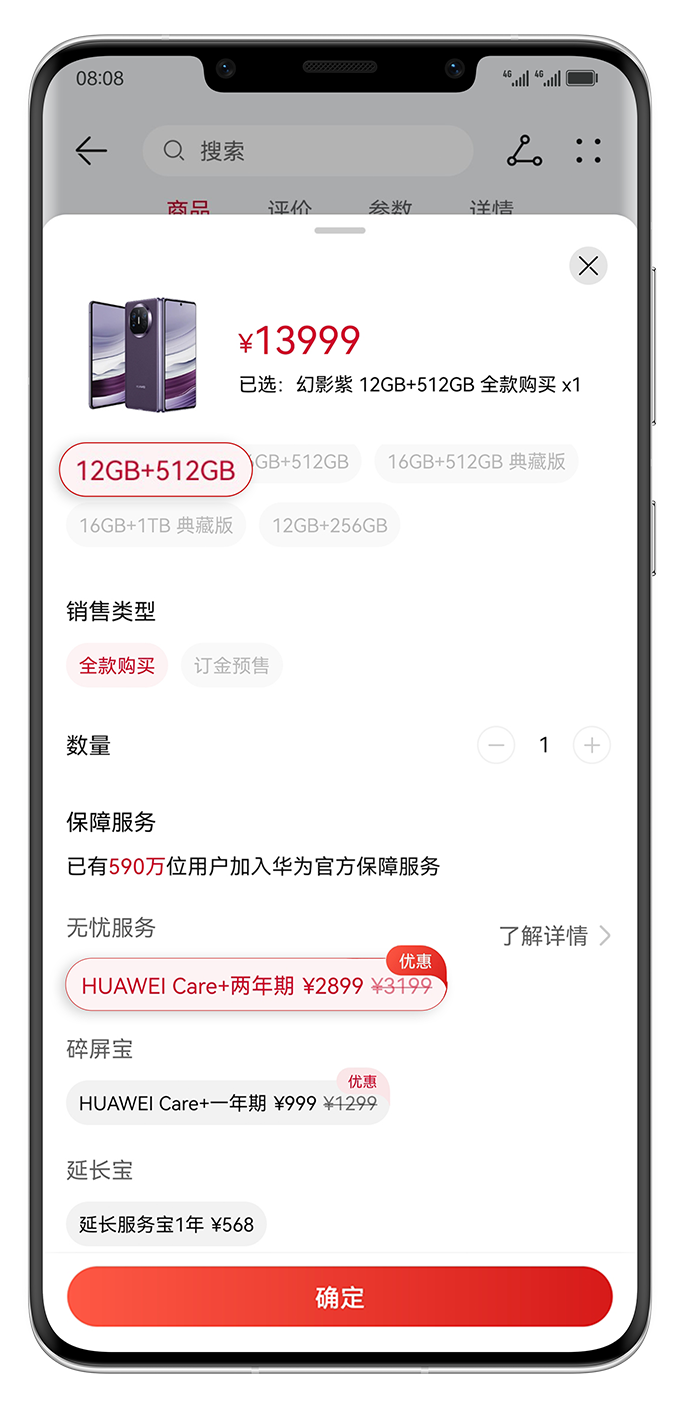This screenshot has width=680, height=1407.
Task: Share this product
Action: point(524,151)
